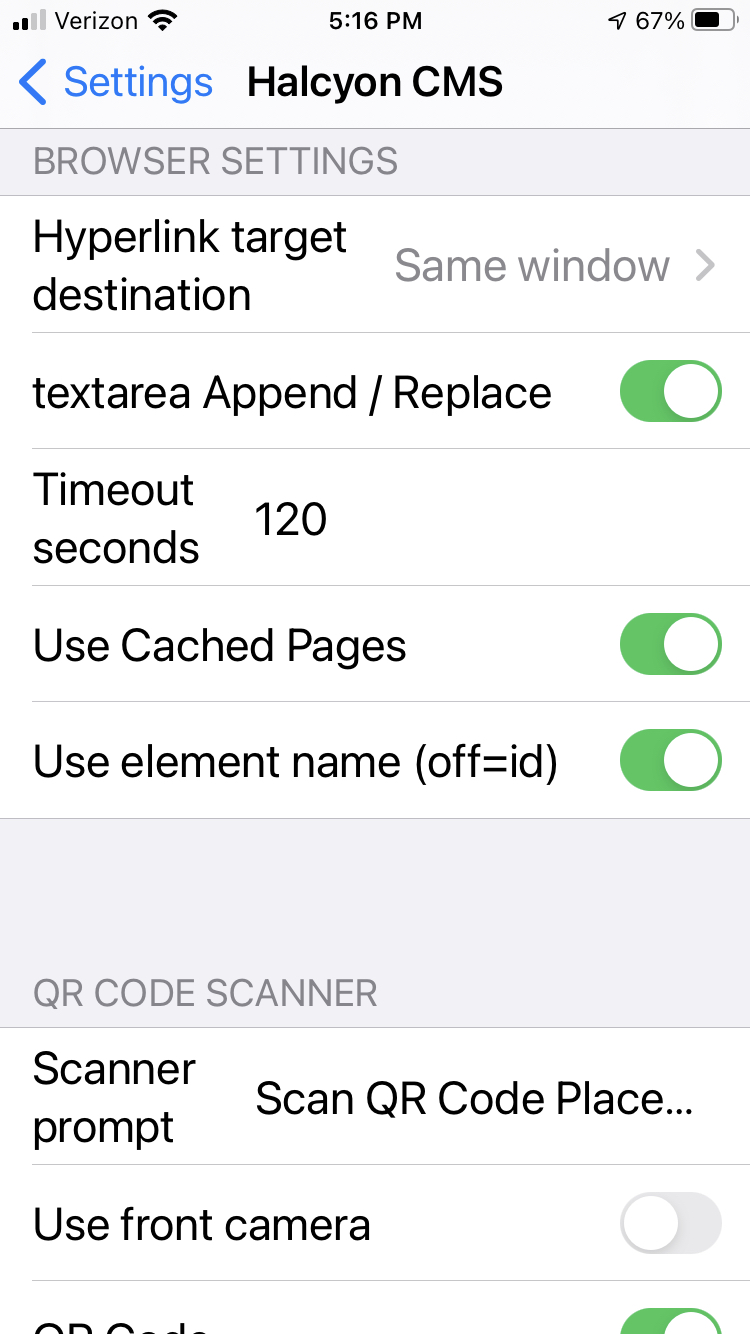Edit the Timeout seconds value 120
This screenshot has width=750, height=1334.
click(291, 518)
